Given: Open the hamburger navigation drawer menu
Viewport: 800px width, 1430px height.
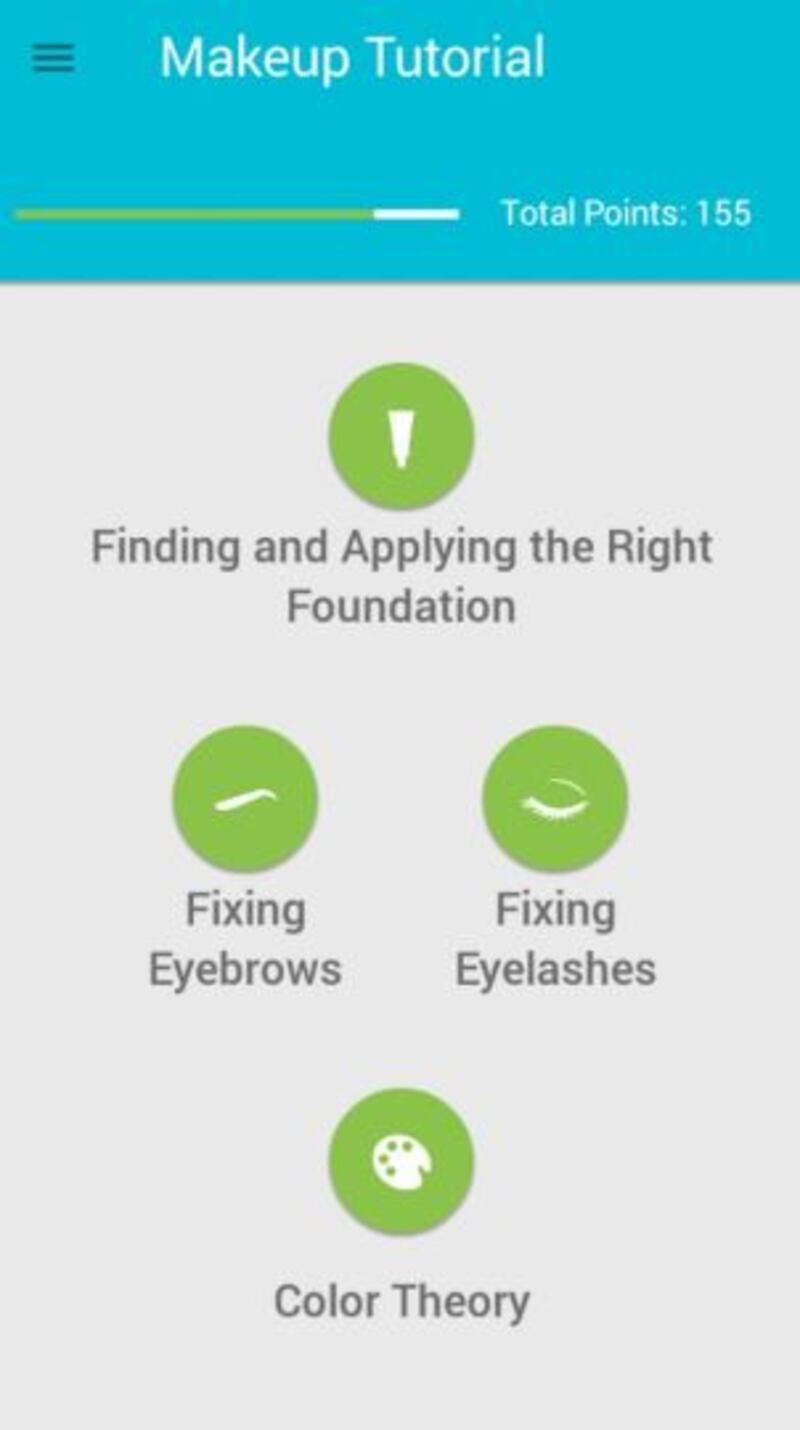Looking at the screenshot, I should (53, 59).
